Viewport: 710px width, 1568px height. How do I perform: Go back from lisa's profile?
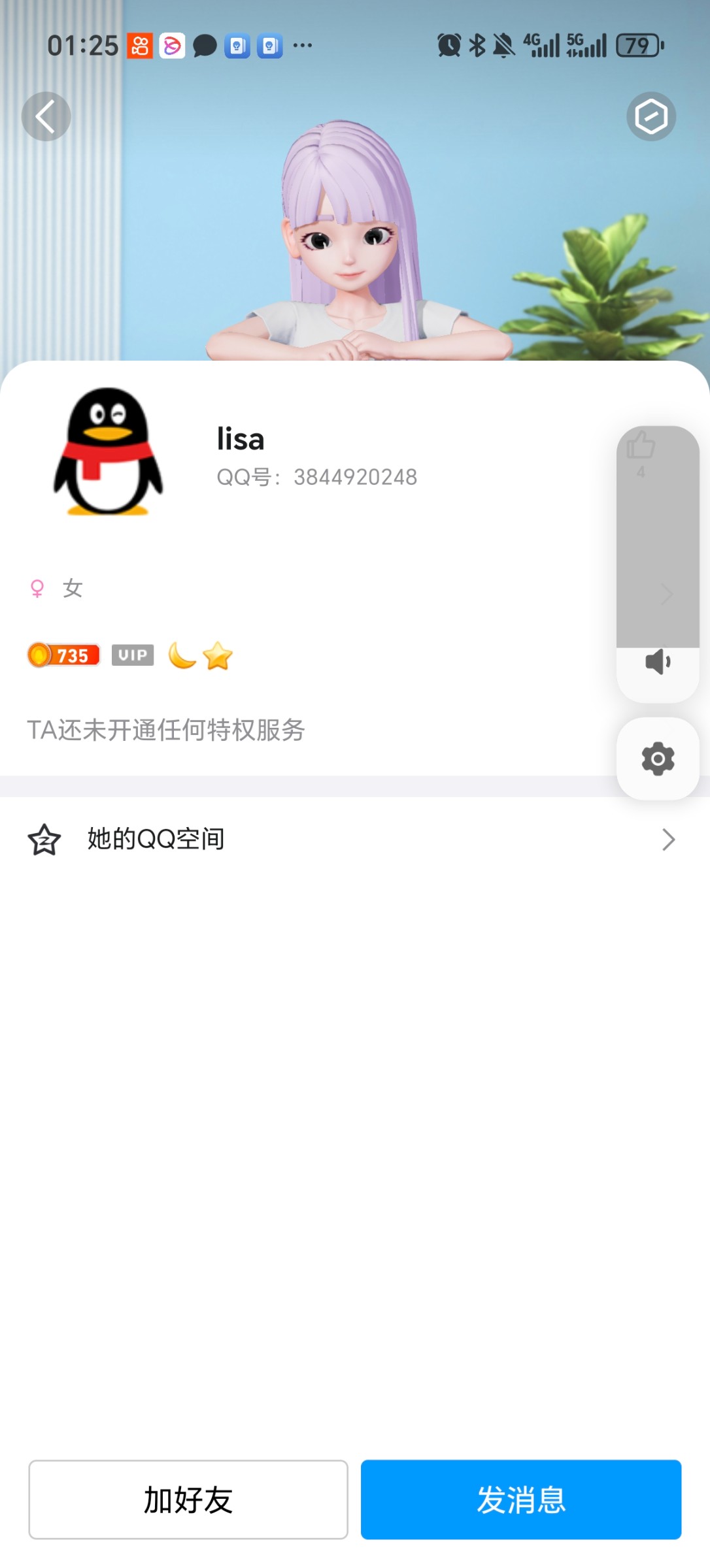[x=46, y=116]
